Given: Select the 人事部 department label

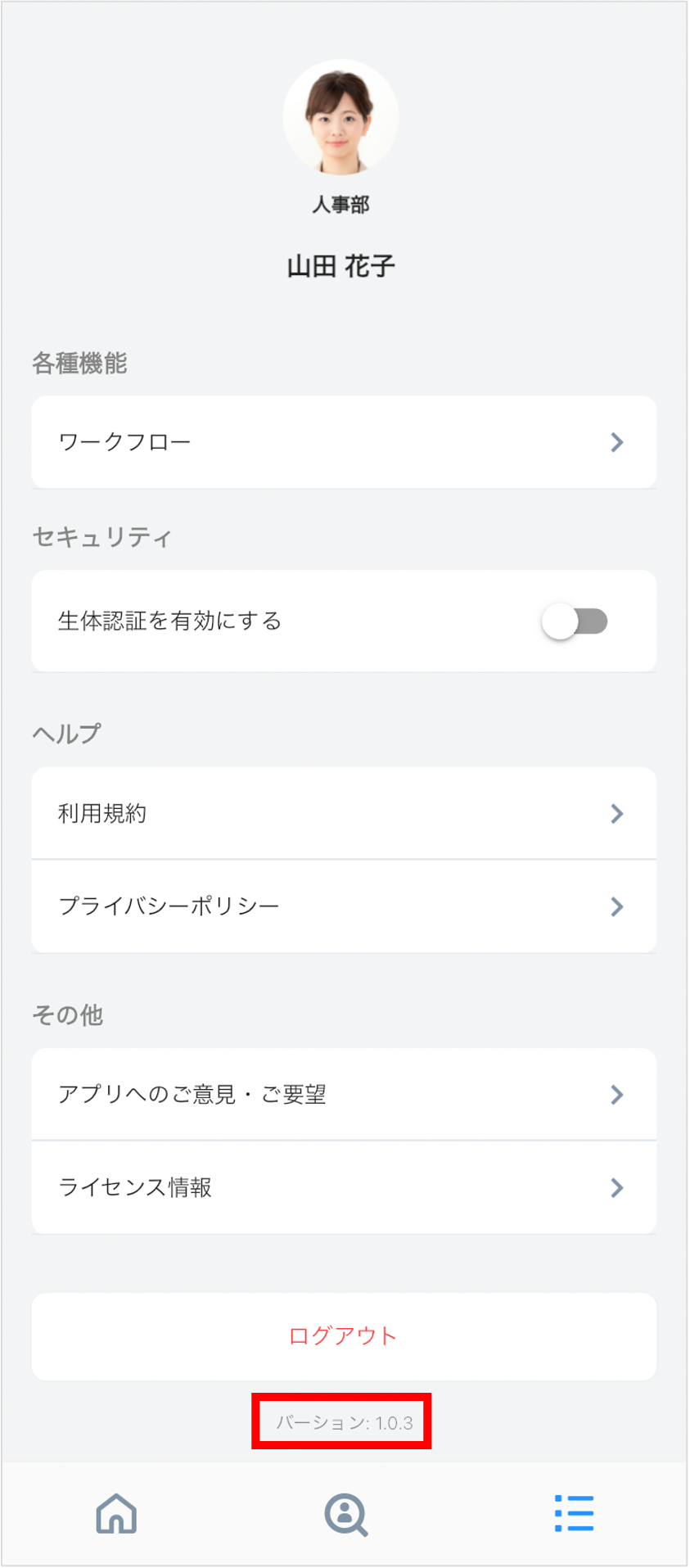Looking at the screenshot, I should (x=341, y=206).
